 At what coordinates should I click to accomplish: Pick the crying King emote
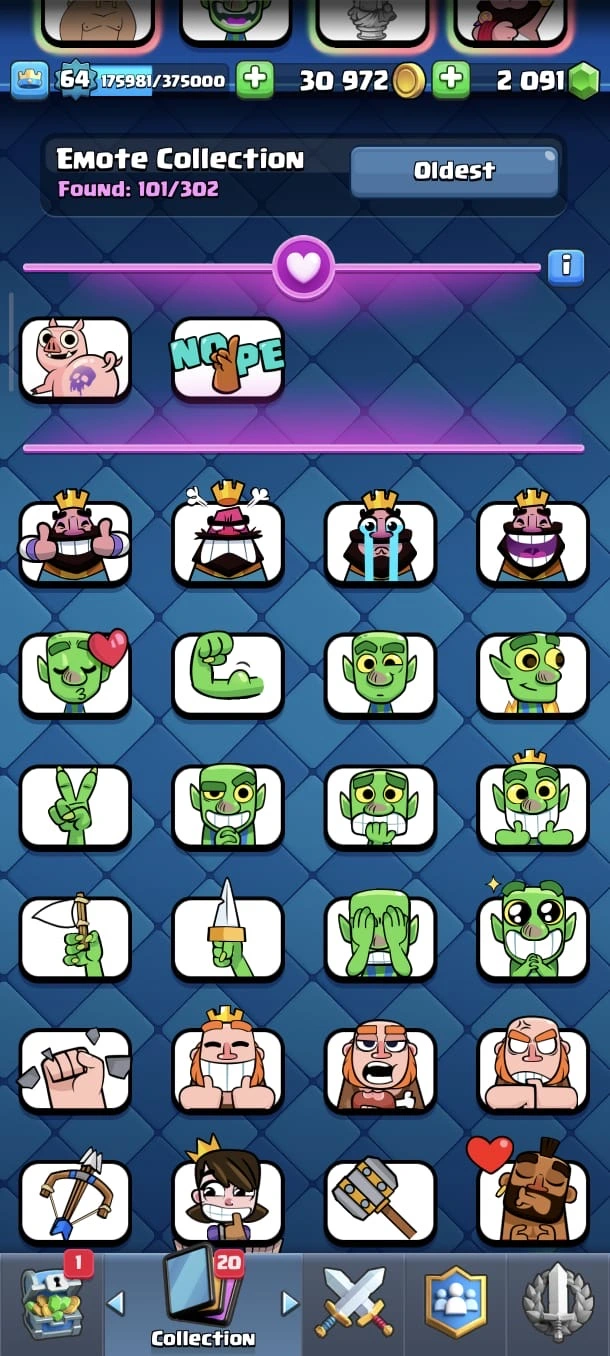tap(380, 543)
